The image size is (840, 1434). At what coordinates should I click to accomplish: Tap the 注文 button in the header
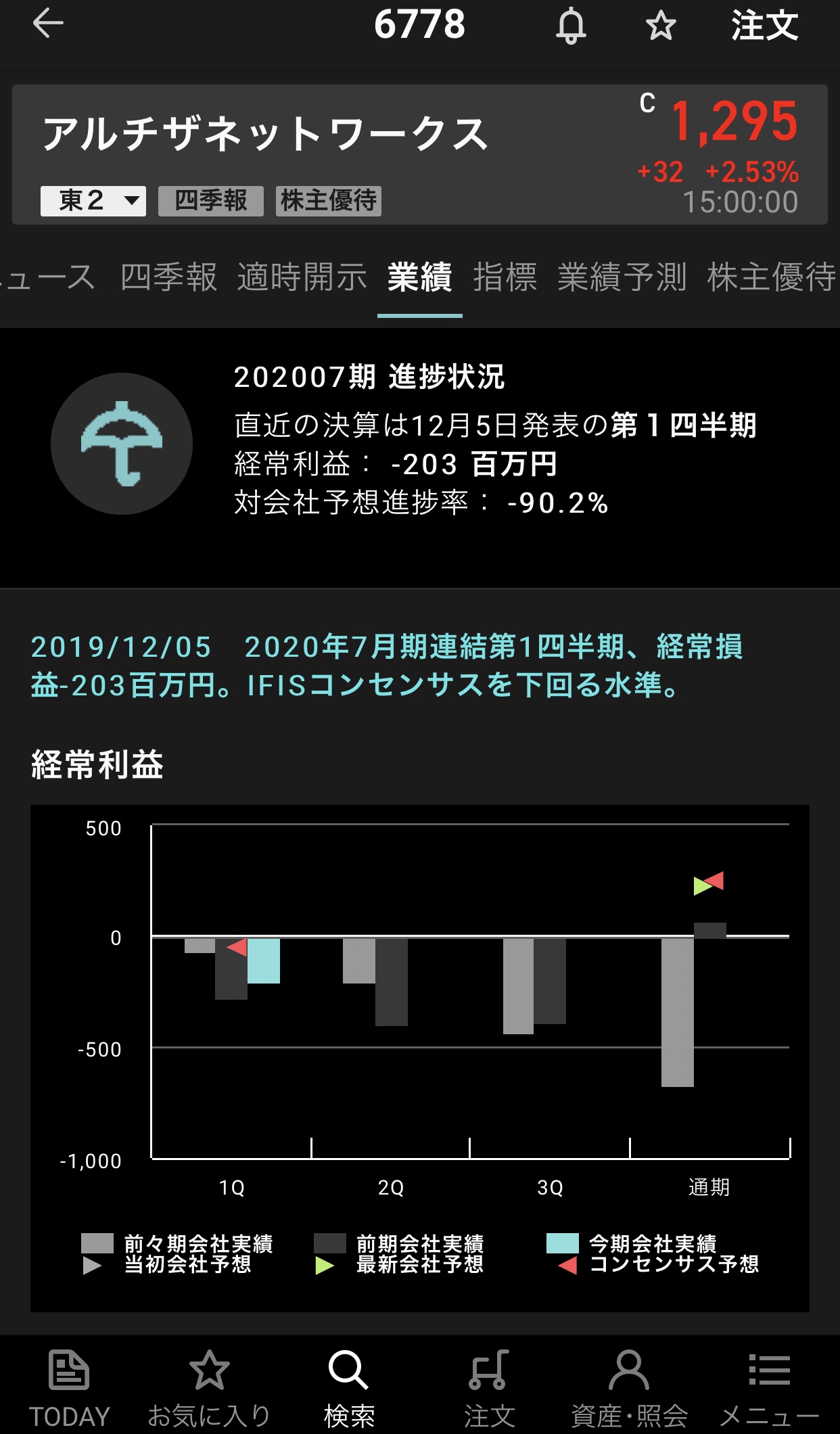764,26
